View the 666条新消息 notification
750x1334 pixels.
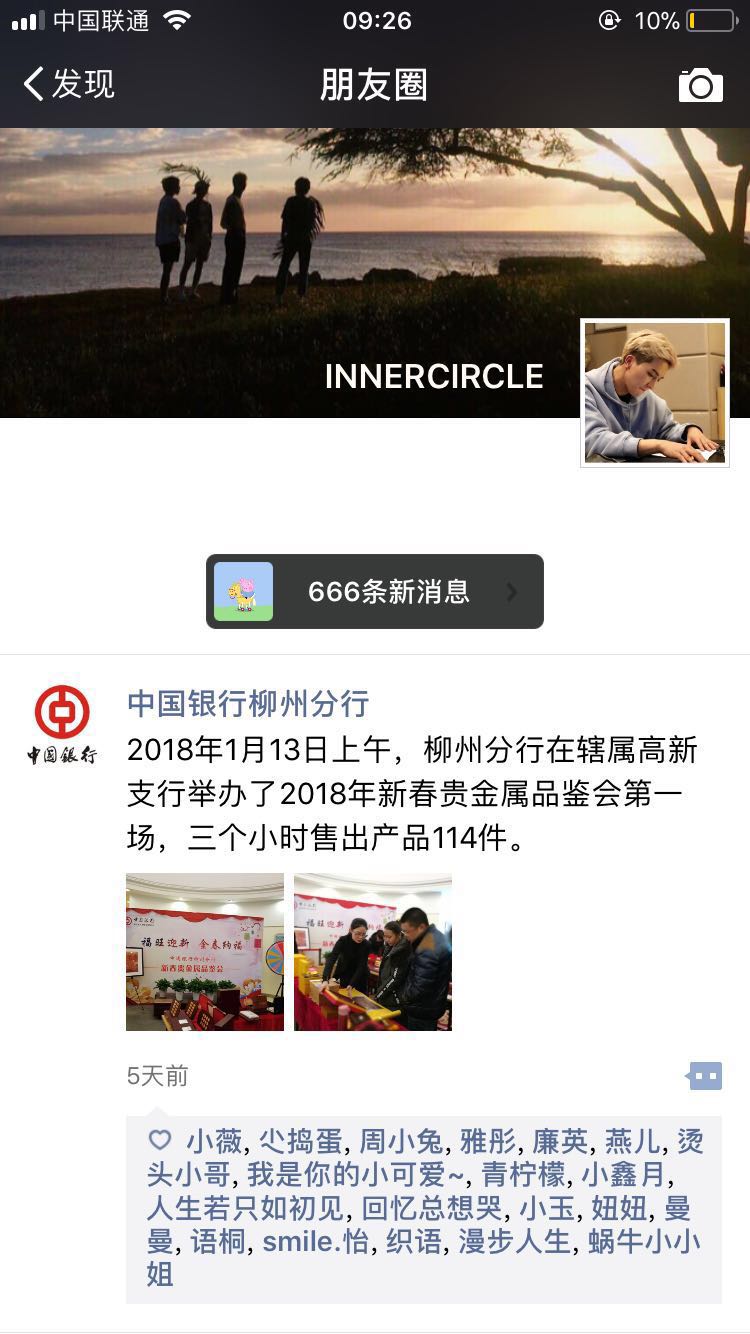tap(375, 591)
